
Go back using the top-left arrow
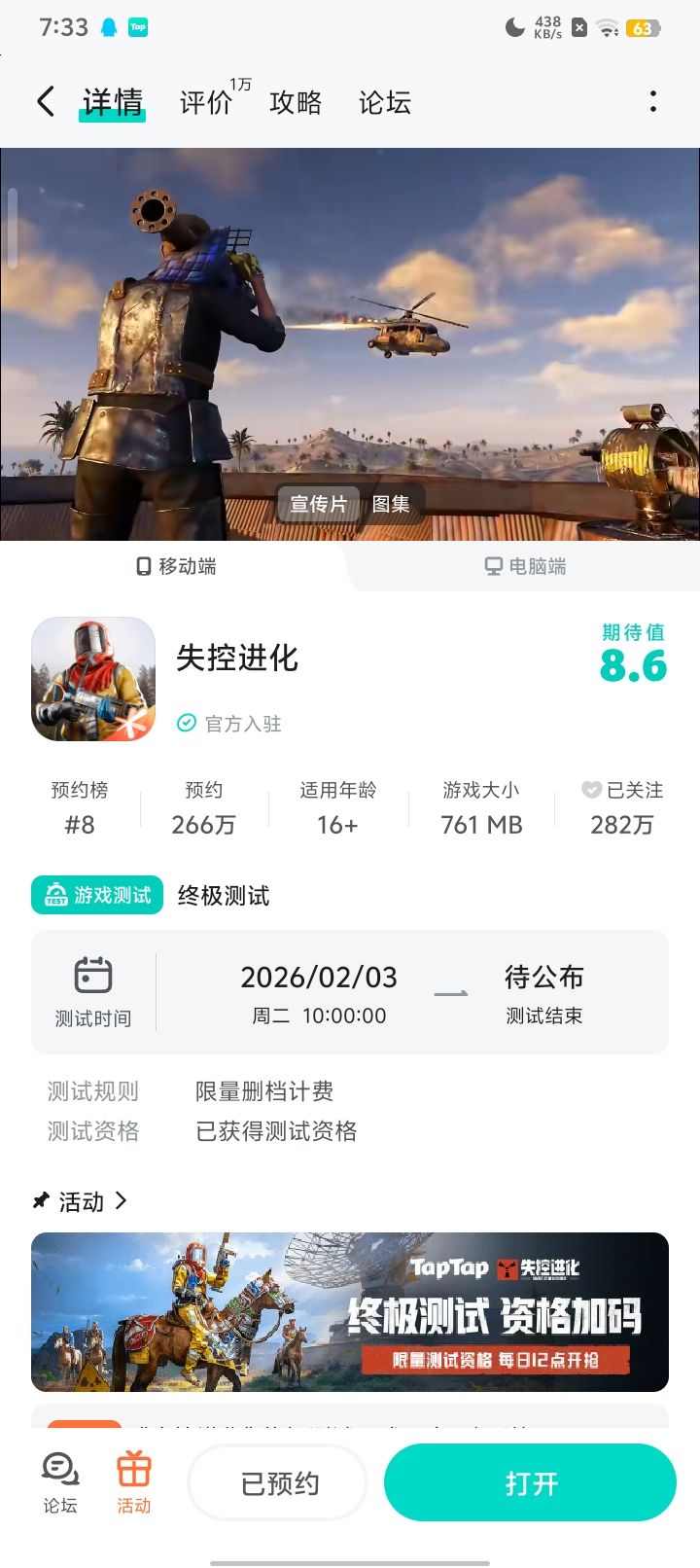tap(46, 101)
